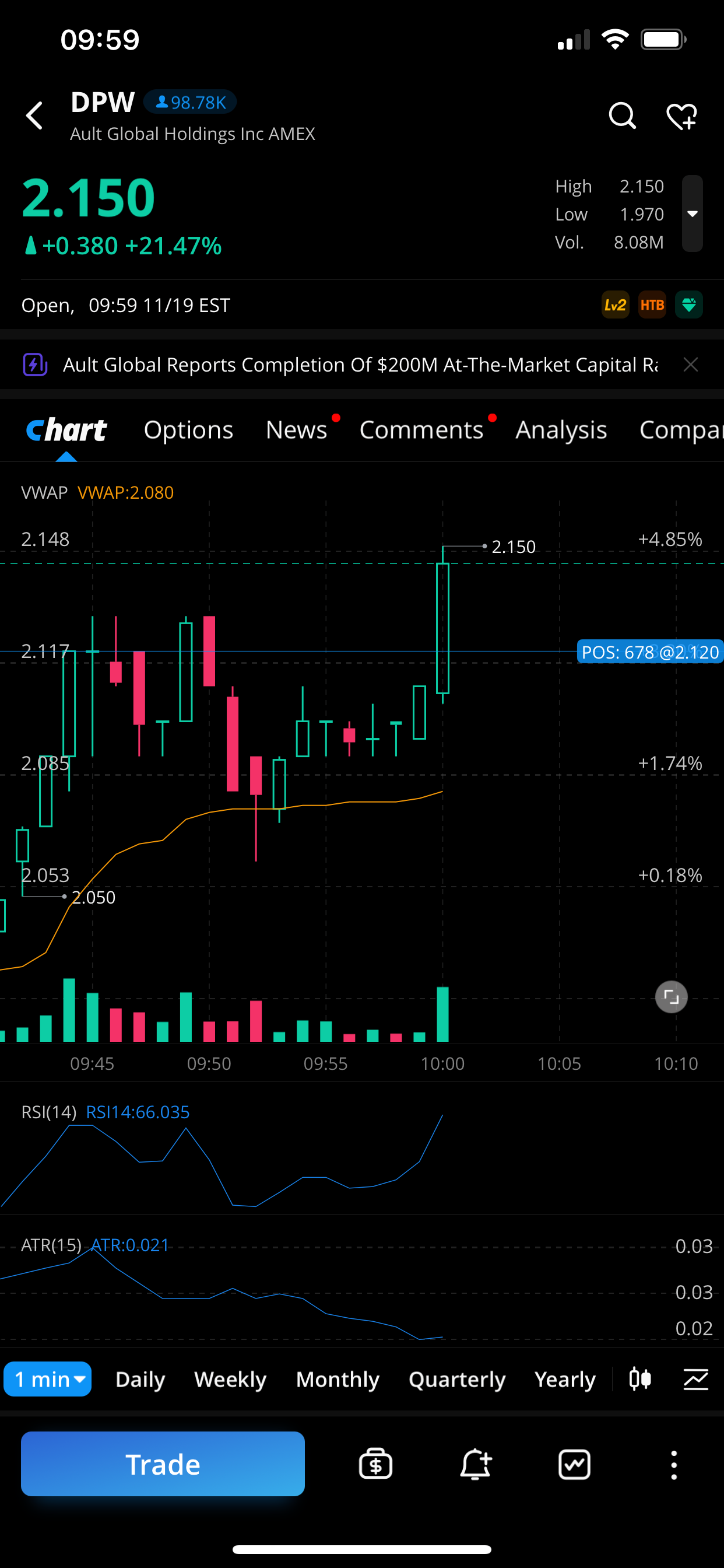Switch to the Options tab
Screen dimensions: 724x1568
pos(189,430)
